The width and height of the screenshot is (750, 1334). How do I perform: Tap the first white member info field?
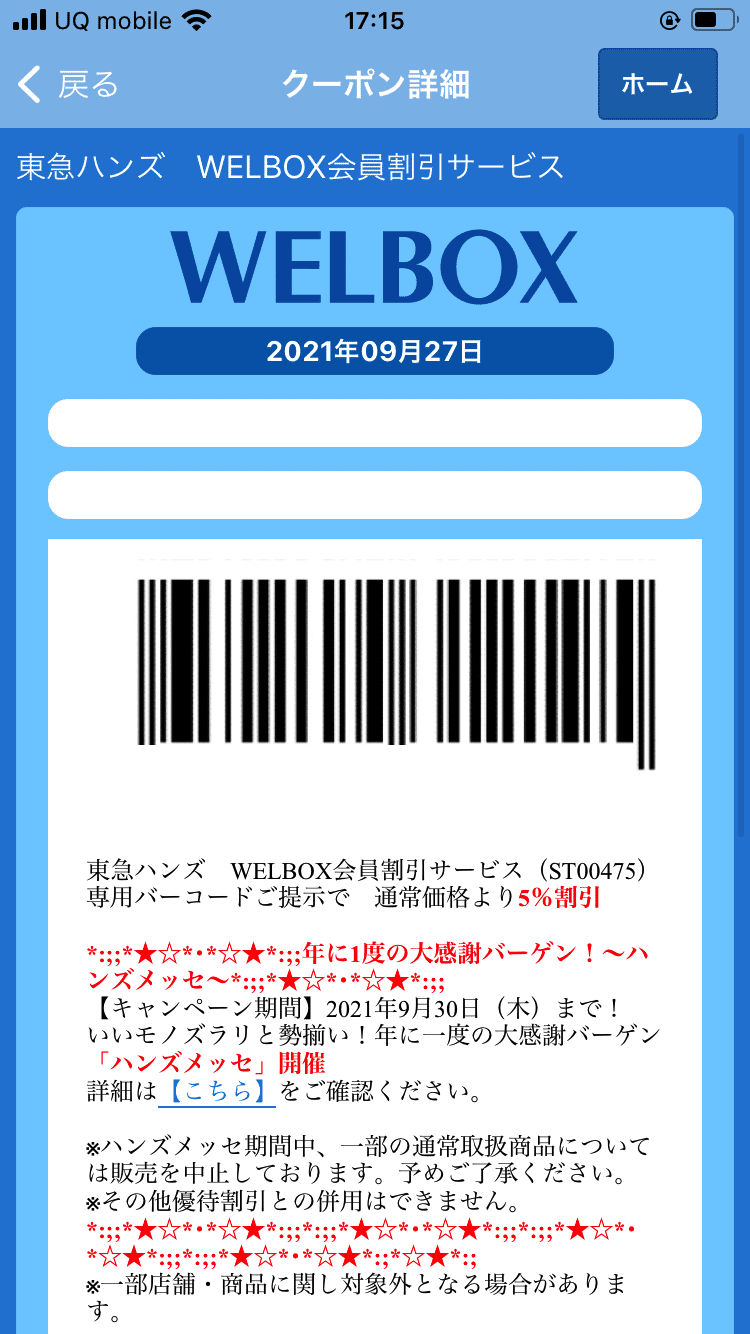(375, 423)
